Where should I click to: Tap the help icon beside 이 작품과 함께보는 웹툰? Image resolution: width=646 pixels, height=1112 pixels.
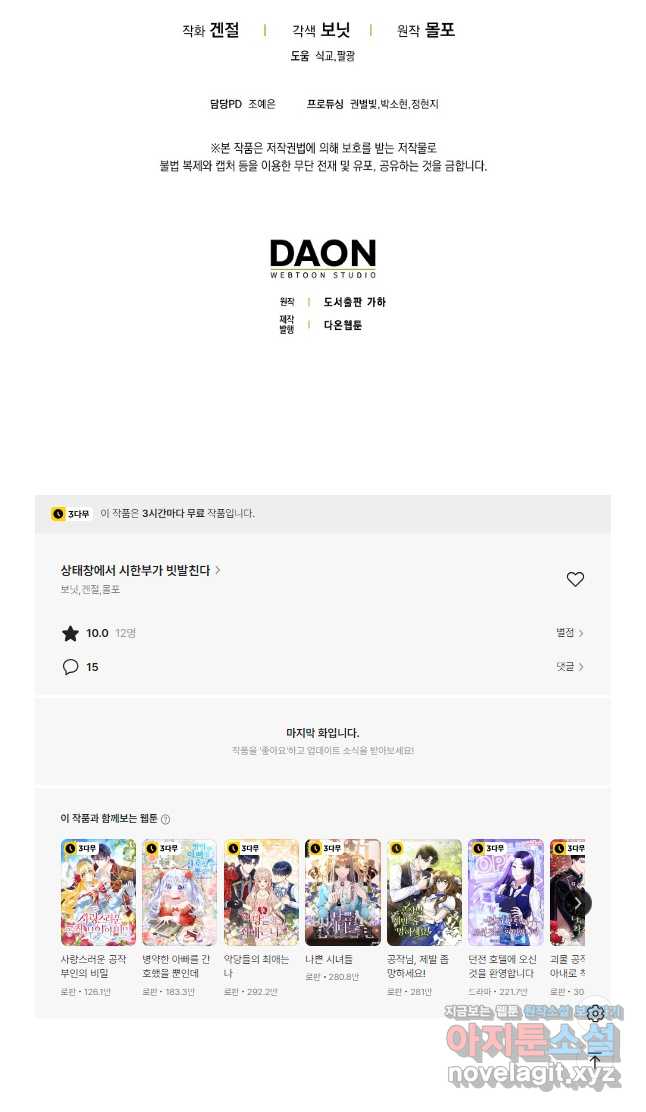tap(166, 819)
